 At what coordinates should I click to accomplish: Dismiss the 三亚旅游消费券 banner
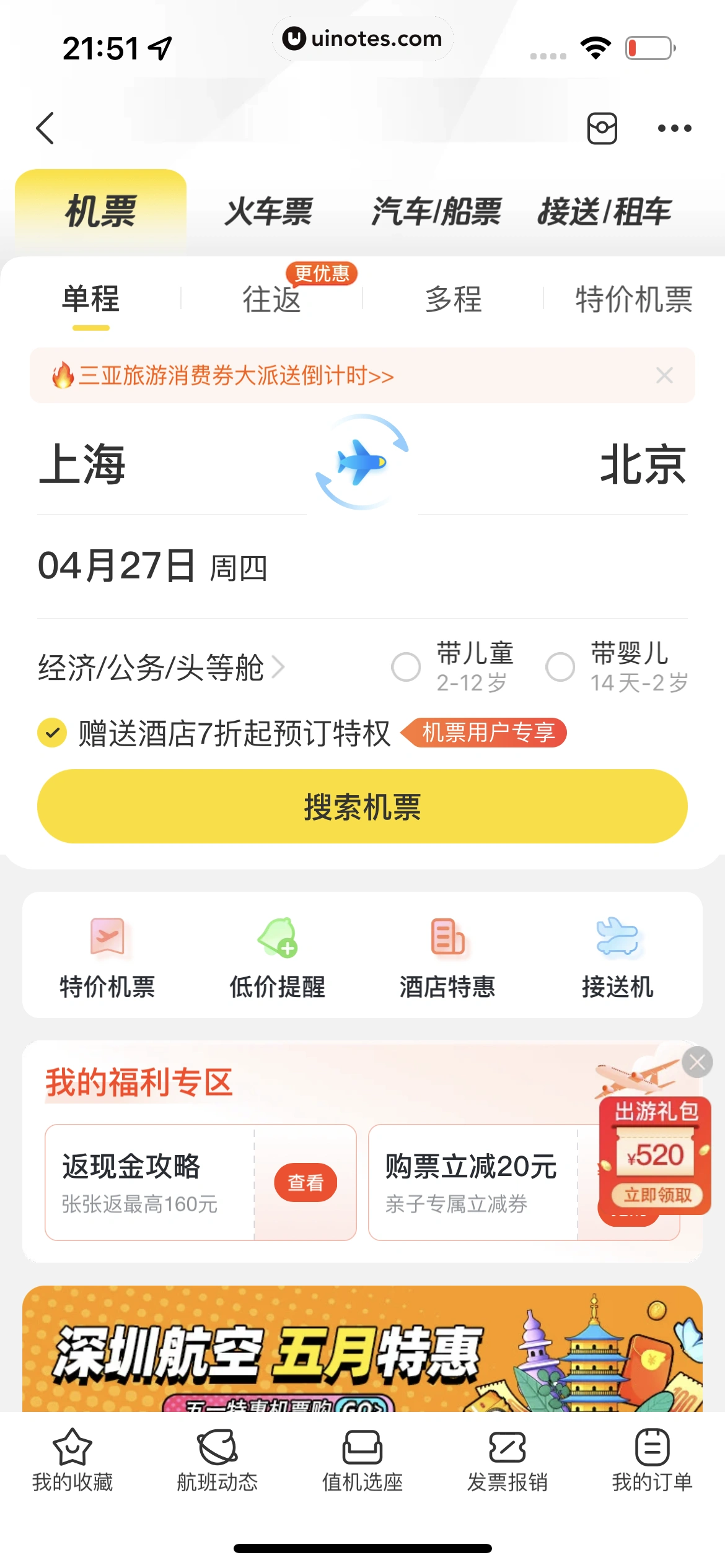[664, 375]
